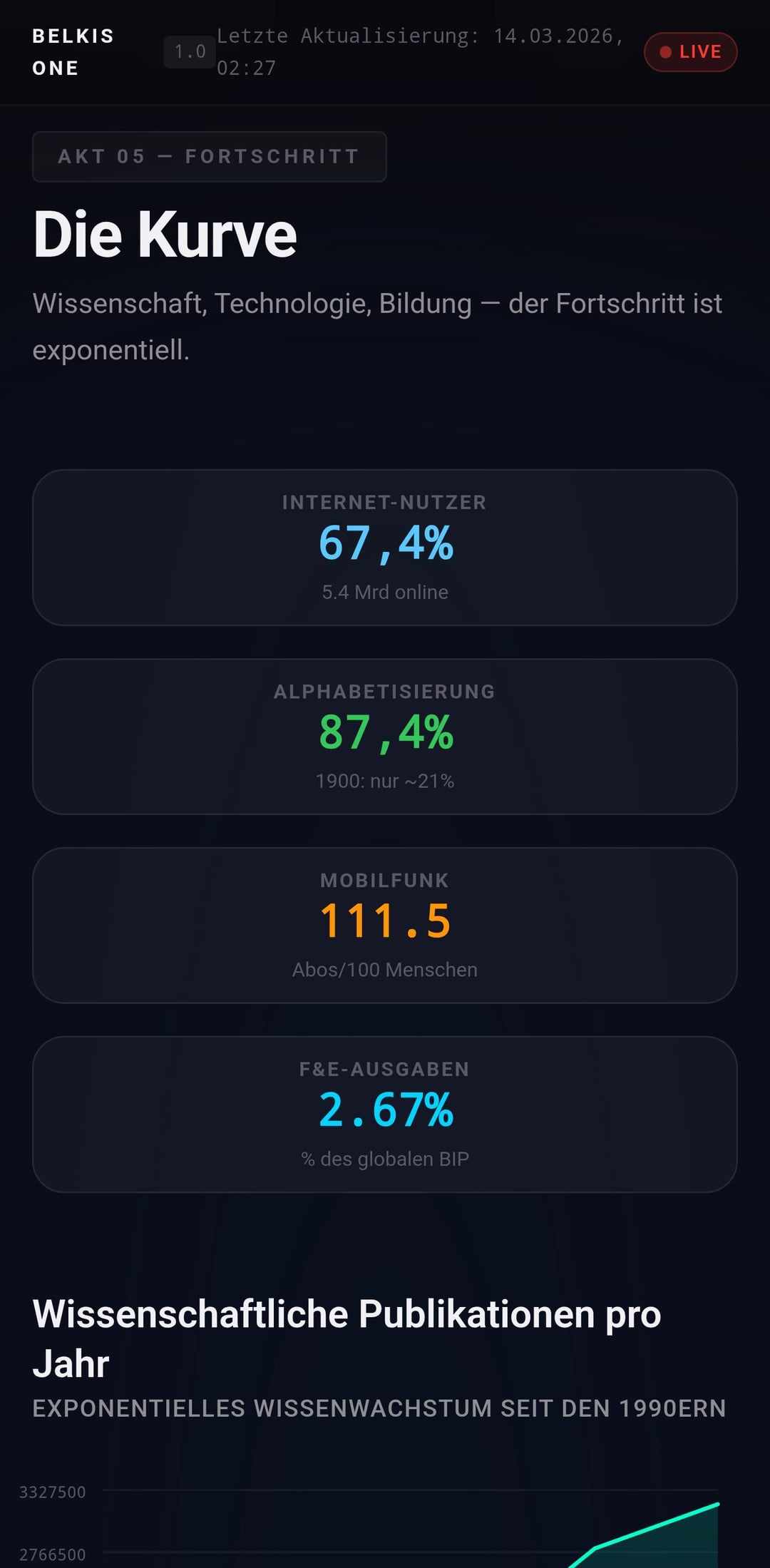770x1568 pixels.
Task: Open the BELKIS ONE home link
Action: click(x=73, y=52)
